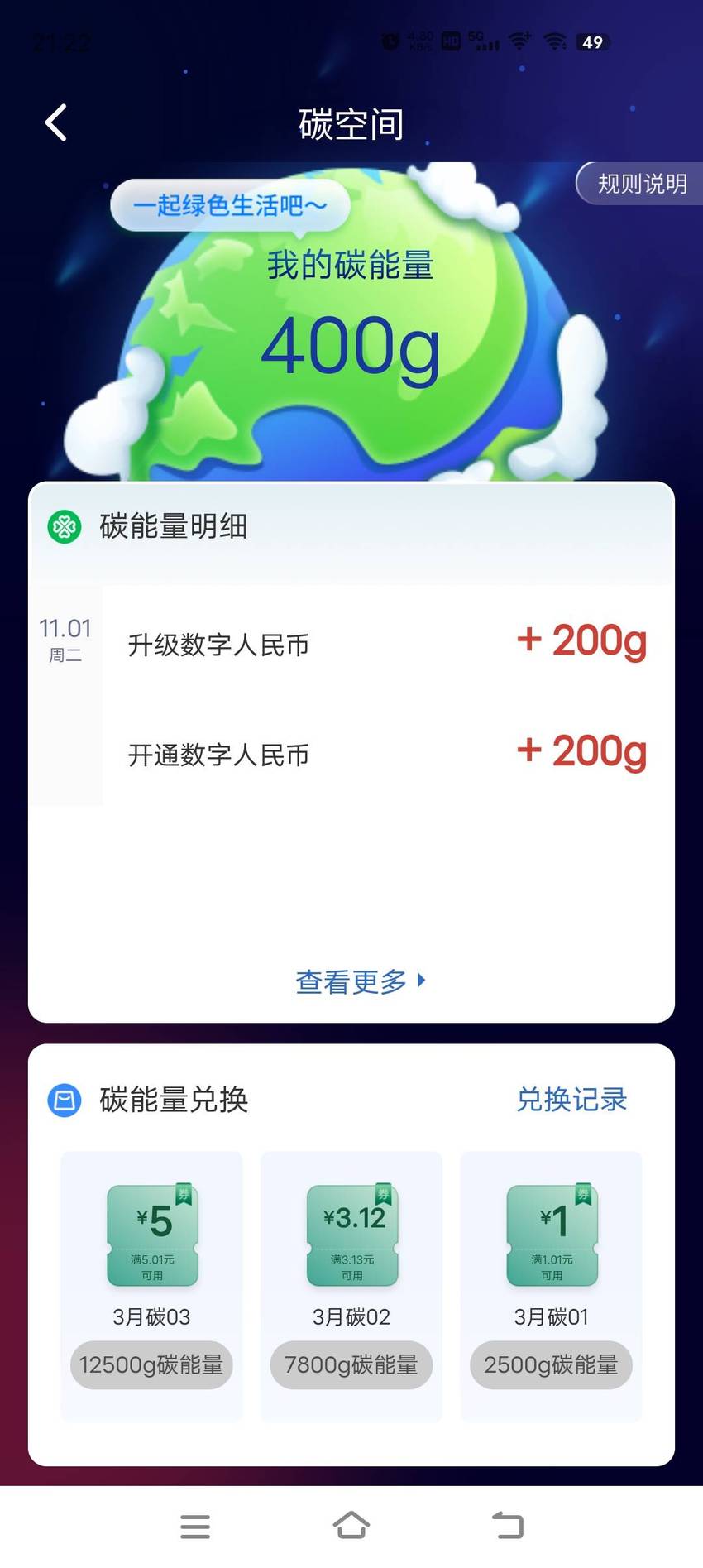Open recent apps from navigation bar
This screenshot has height=1568, width=703.
click(195, 1527)
